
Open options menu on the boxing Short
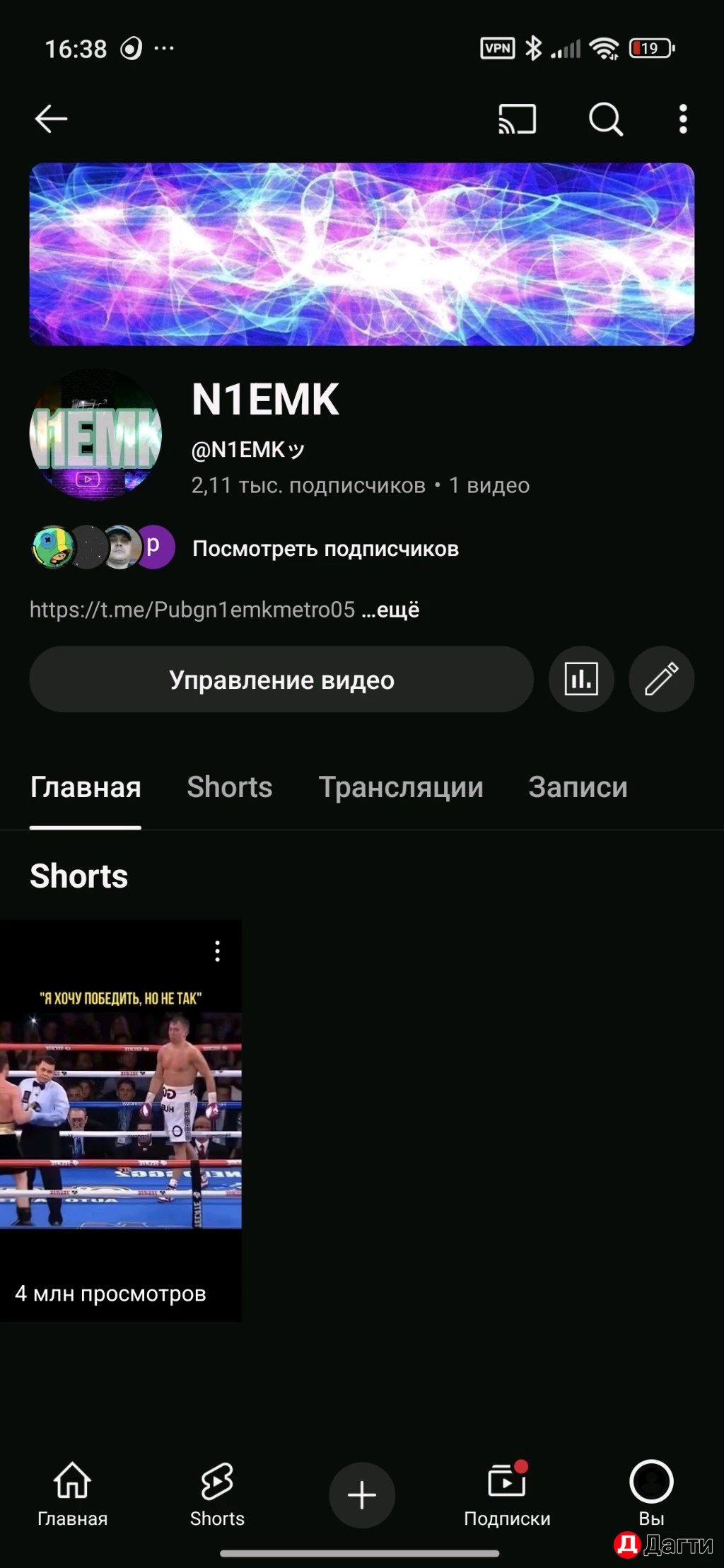point(216,953)
